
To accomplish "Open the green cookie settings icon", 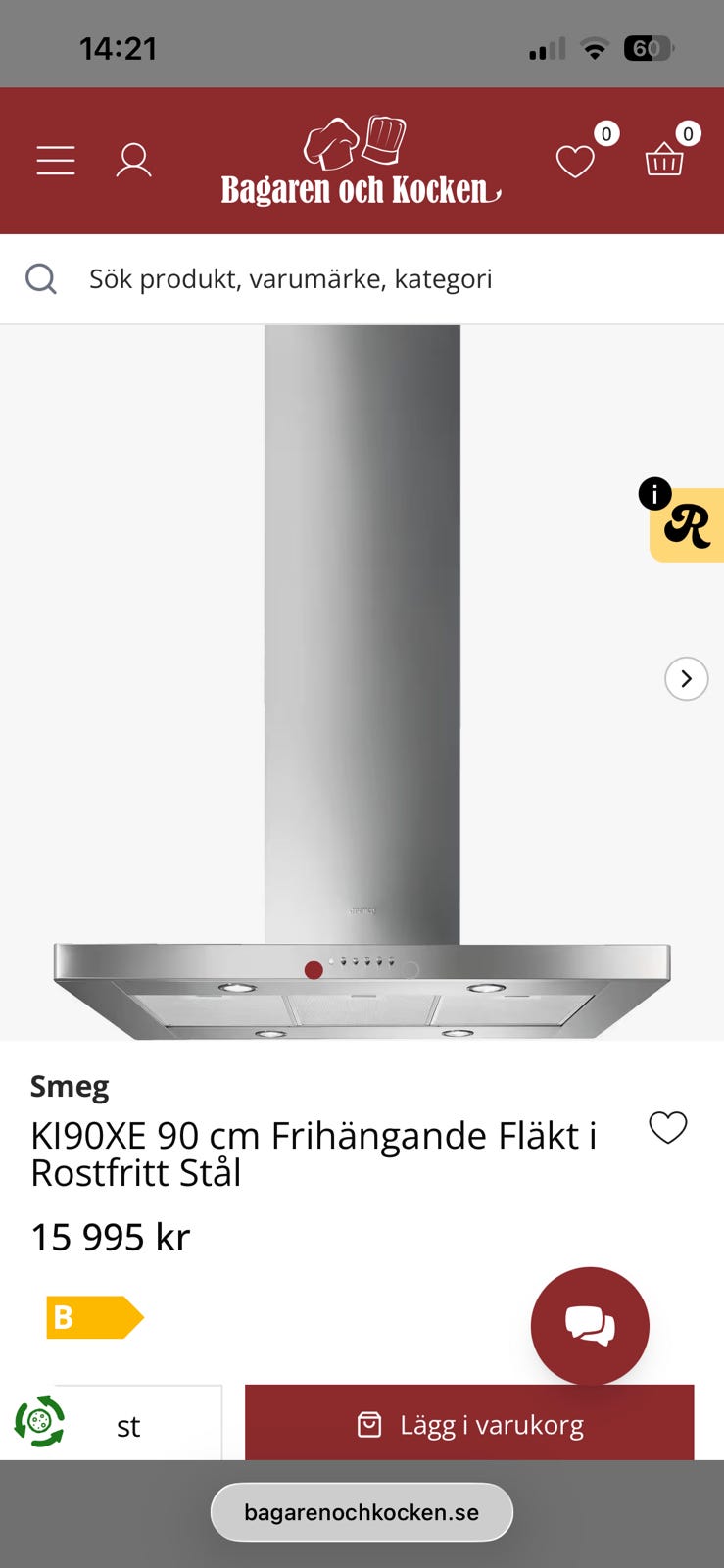I will pyautogui.click(x=39, y=1420).
